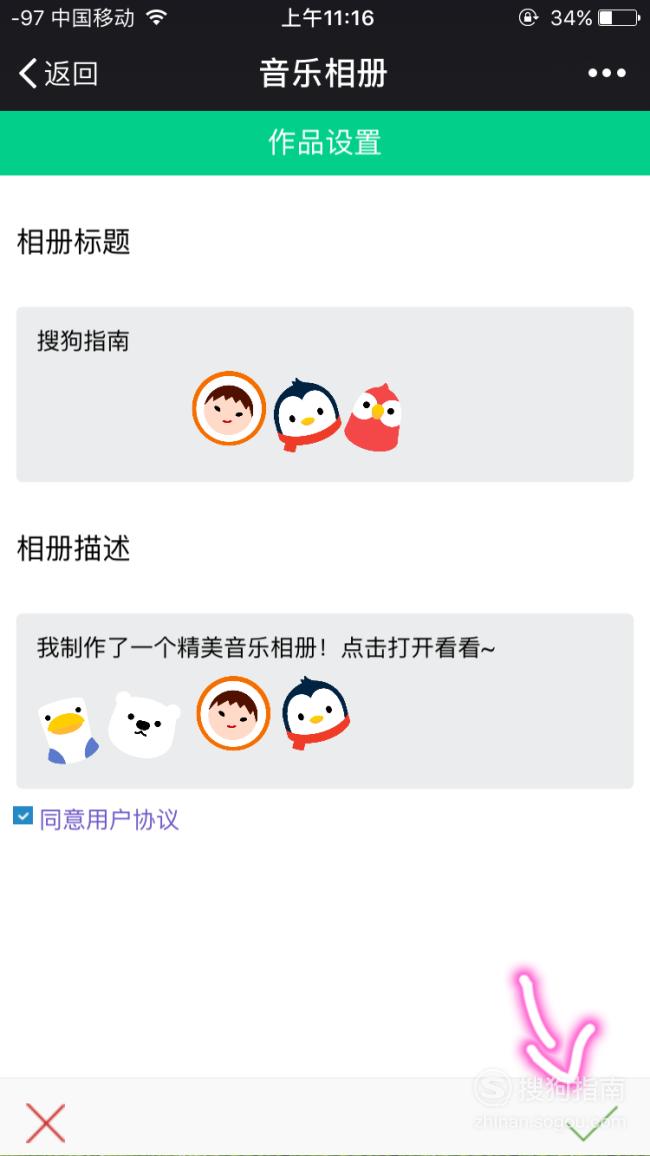Uncheck the 同意用户协议 checkbox
Image resolution: width=650 pixels, height=1156 pixels.
(x=23, y=816)
